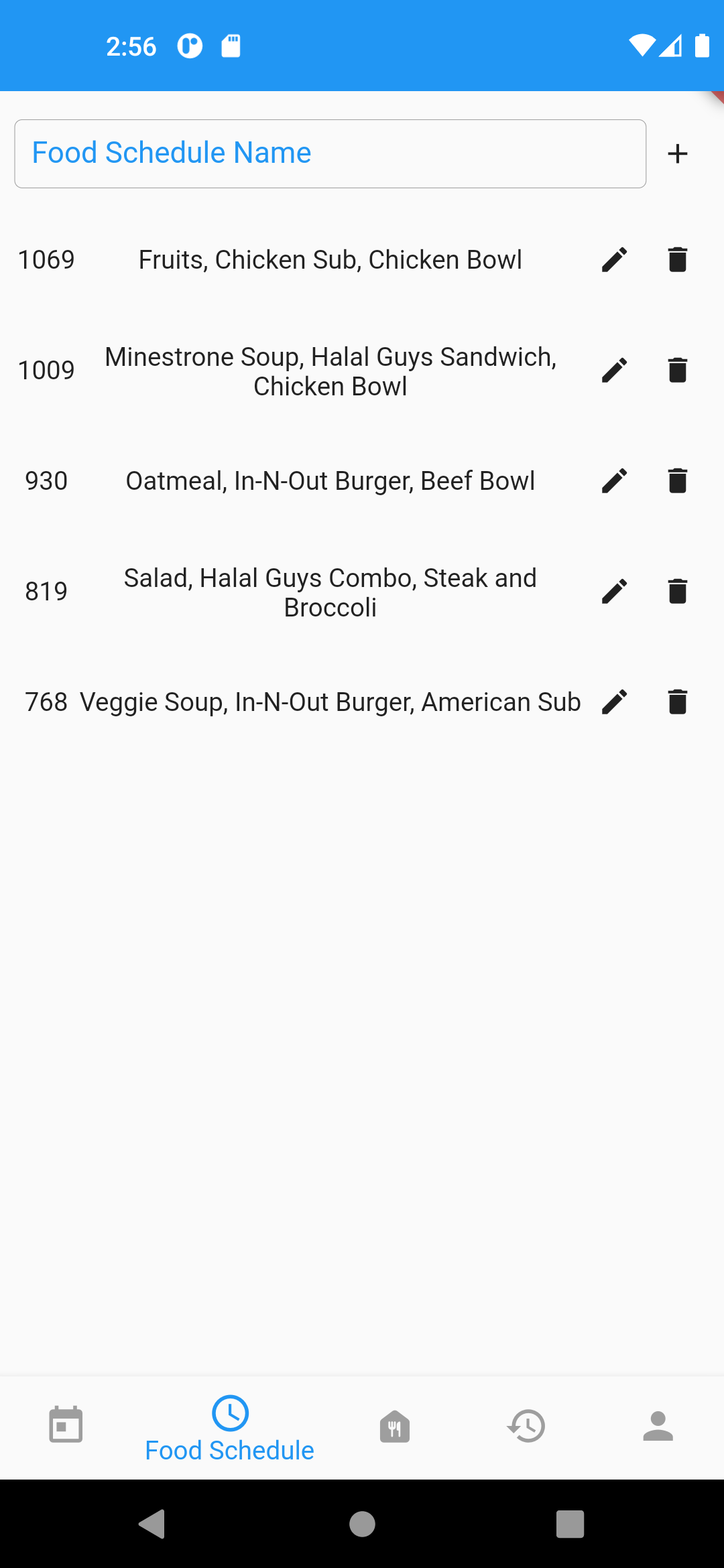
Task: Edit the 768 Veggie Soup schedule
Action: point(614,702)
